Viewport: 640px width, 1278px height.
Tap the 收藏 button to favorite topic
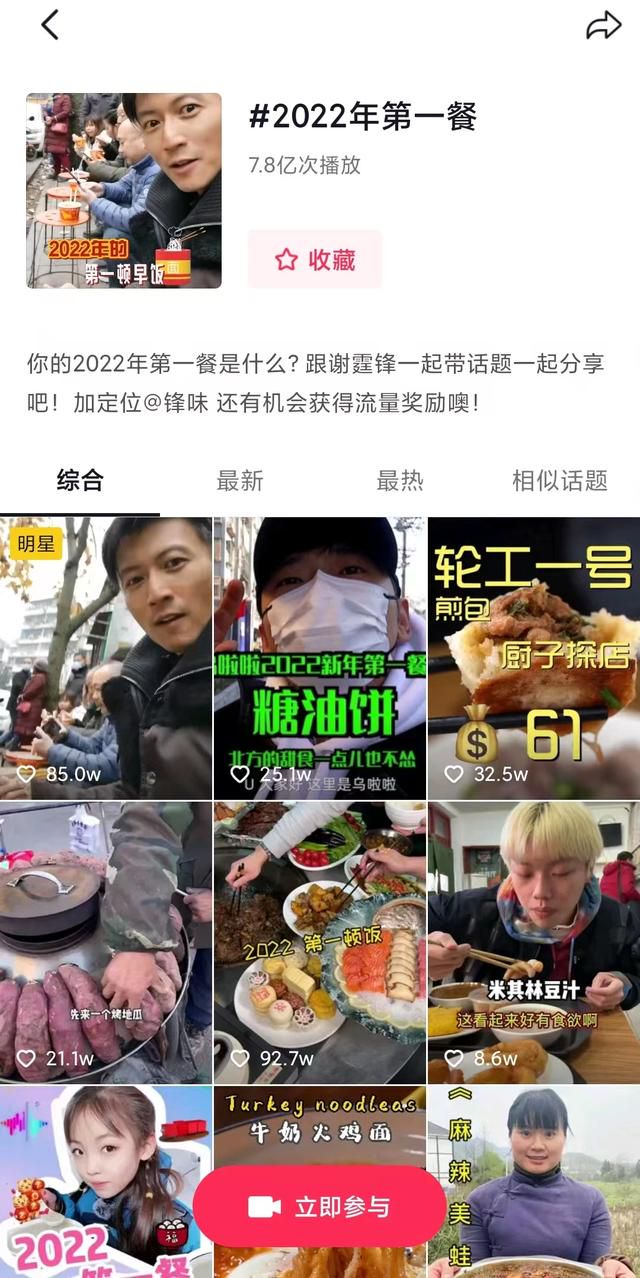(315, 259)
